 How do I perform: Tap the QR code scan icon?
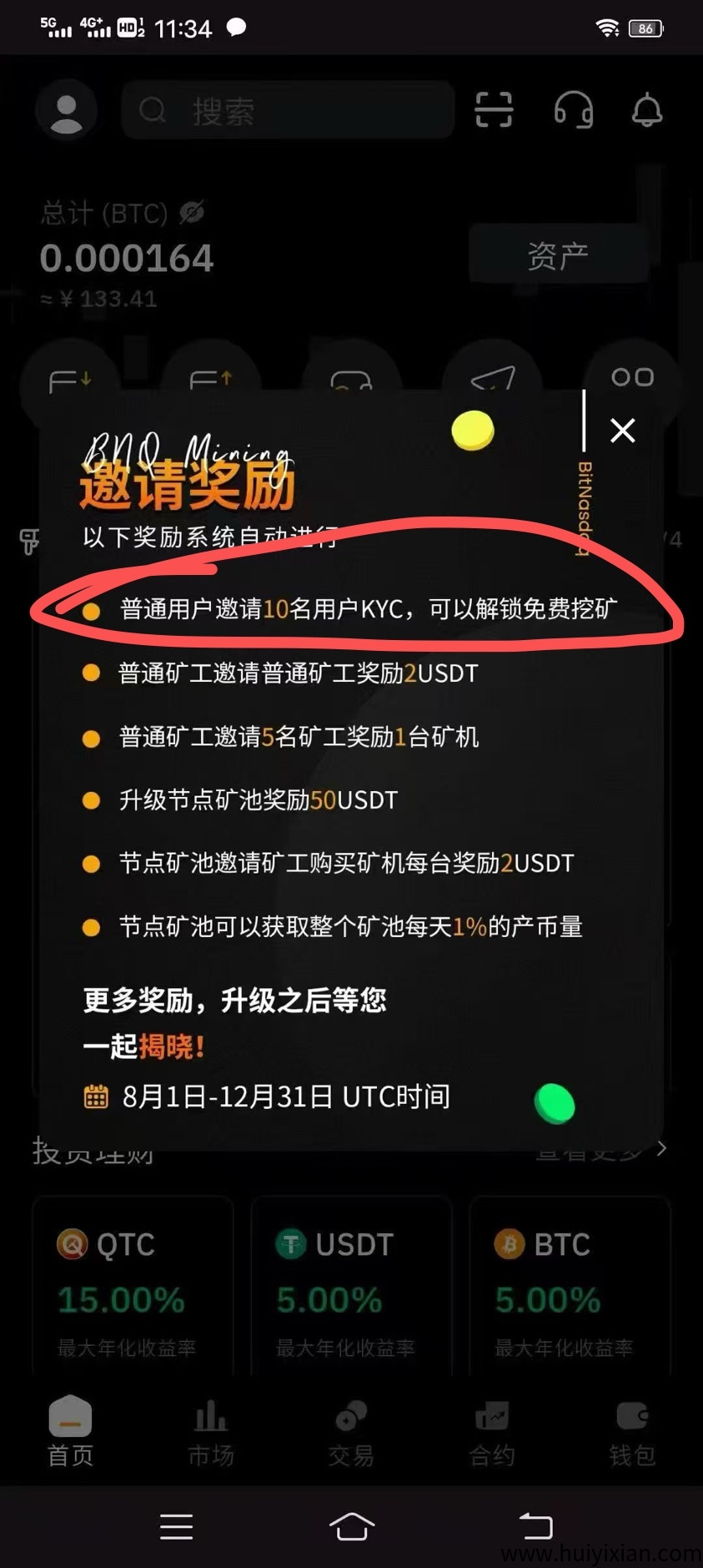[x=494, y=111]
